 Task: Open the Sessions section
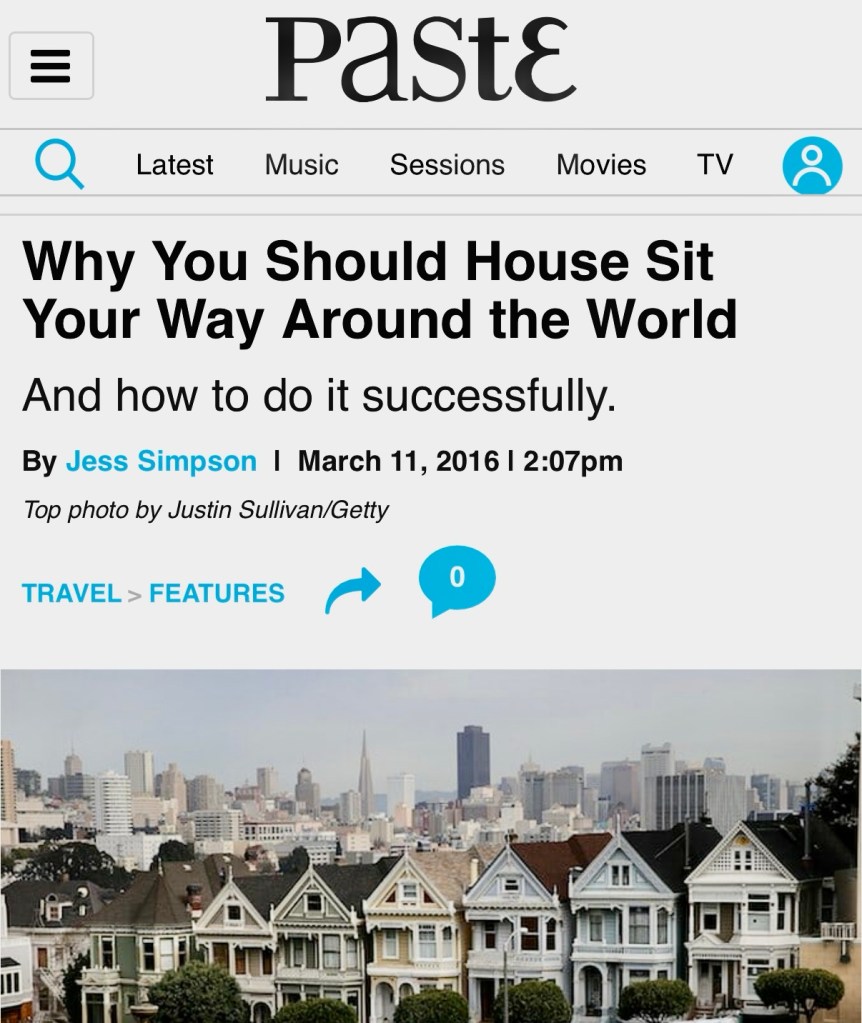(x=447, y=165)
